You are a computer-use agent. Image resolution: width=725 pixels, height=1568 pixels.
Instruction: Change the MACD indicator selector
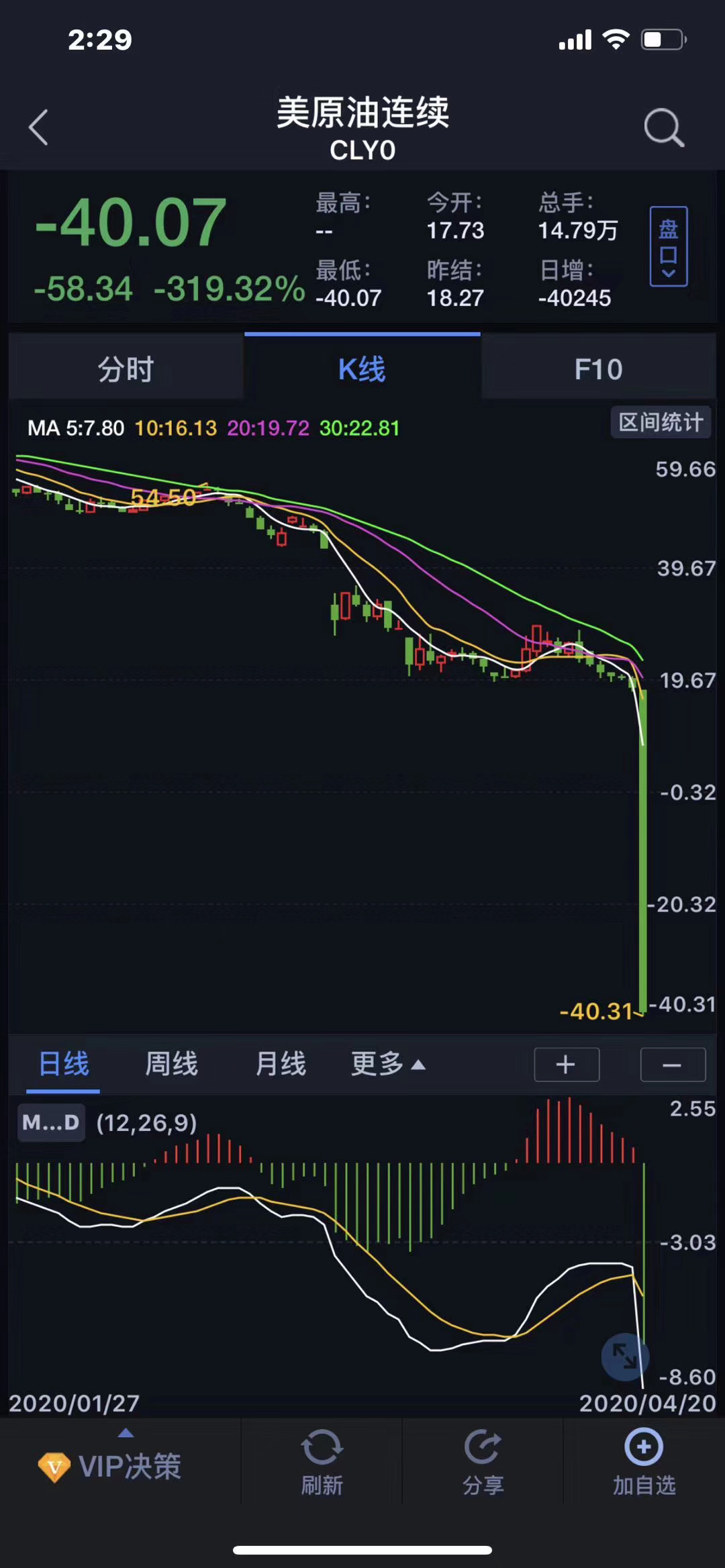51,1122
